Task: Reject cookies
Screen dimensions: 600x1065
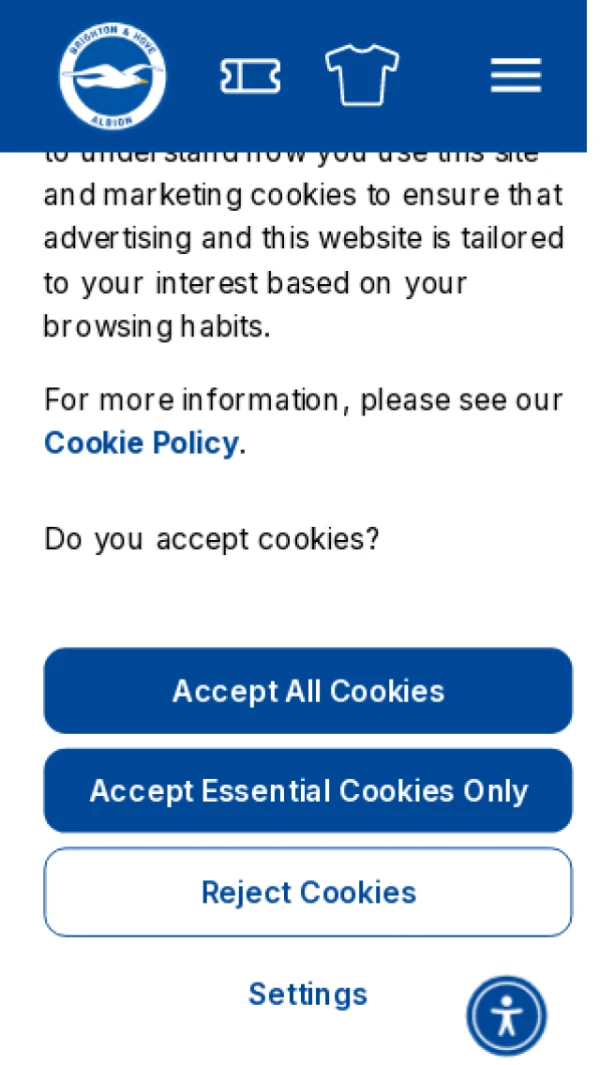Action: point(308,892)
